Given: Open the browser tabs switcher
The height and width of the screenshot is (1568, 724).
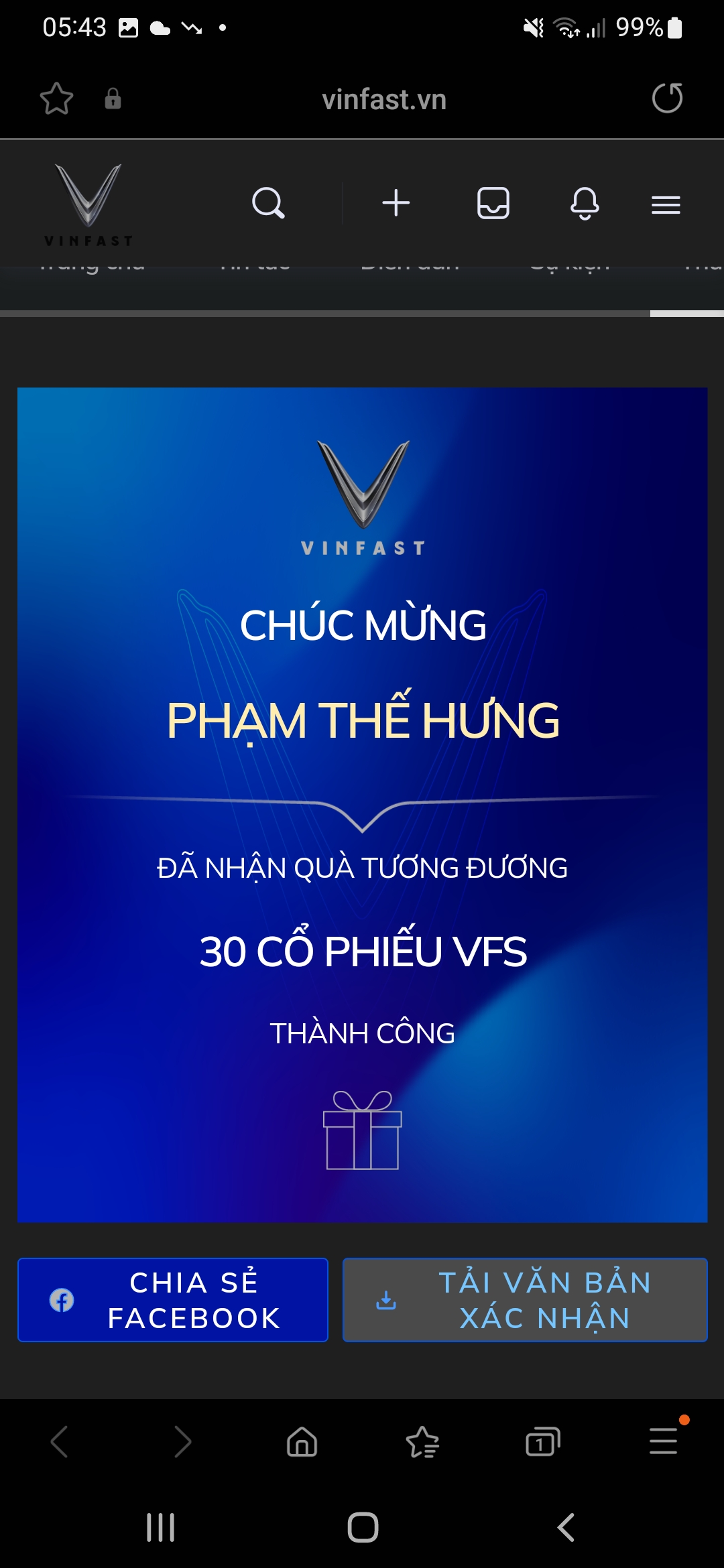Looking at the screenshot, I should tap(542, 1442).
